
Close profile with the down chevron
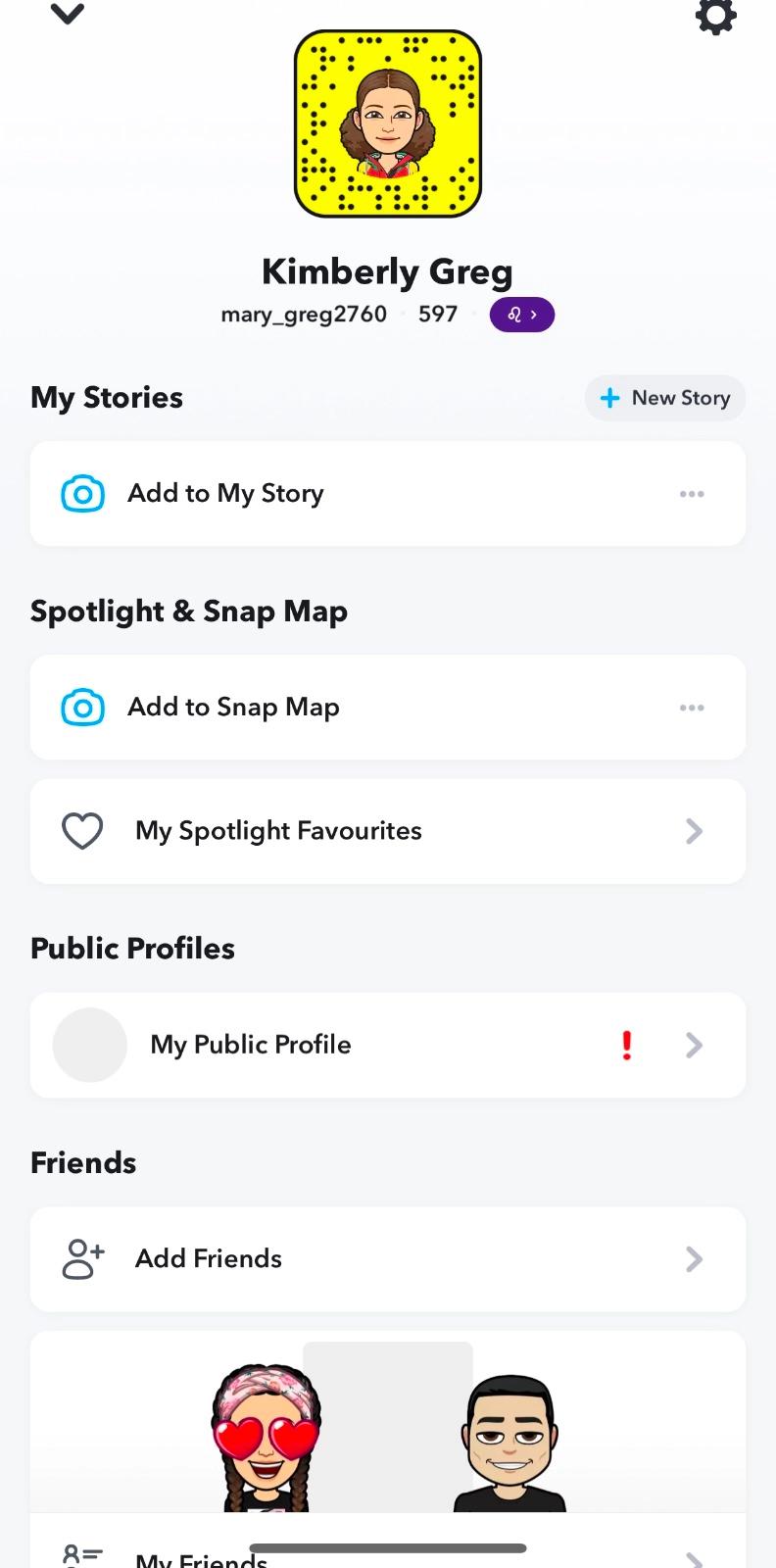(68, 14)
